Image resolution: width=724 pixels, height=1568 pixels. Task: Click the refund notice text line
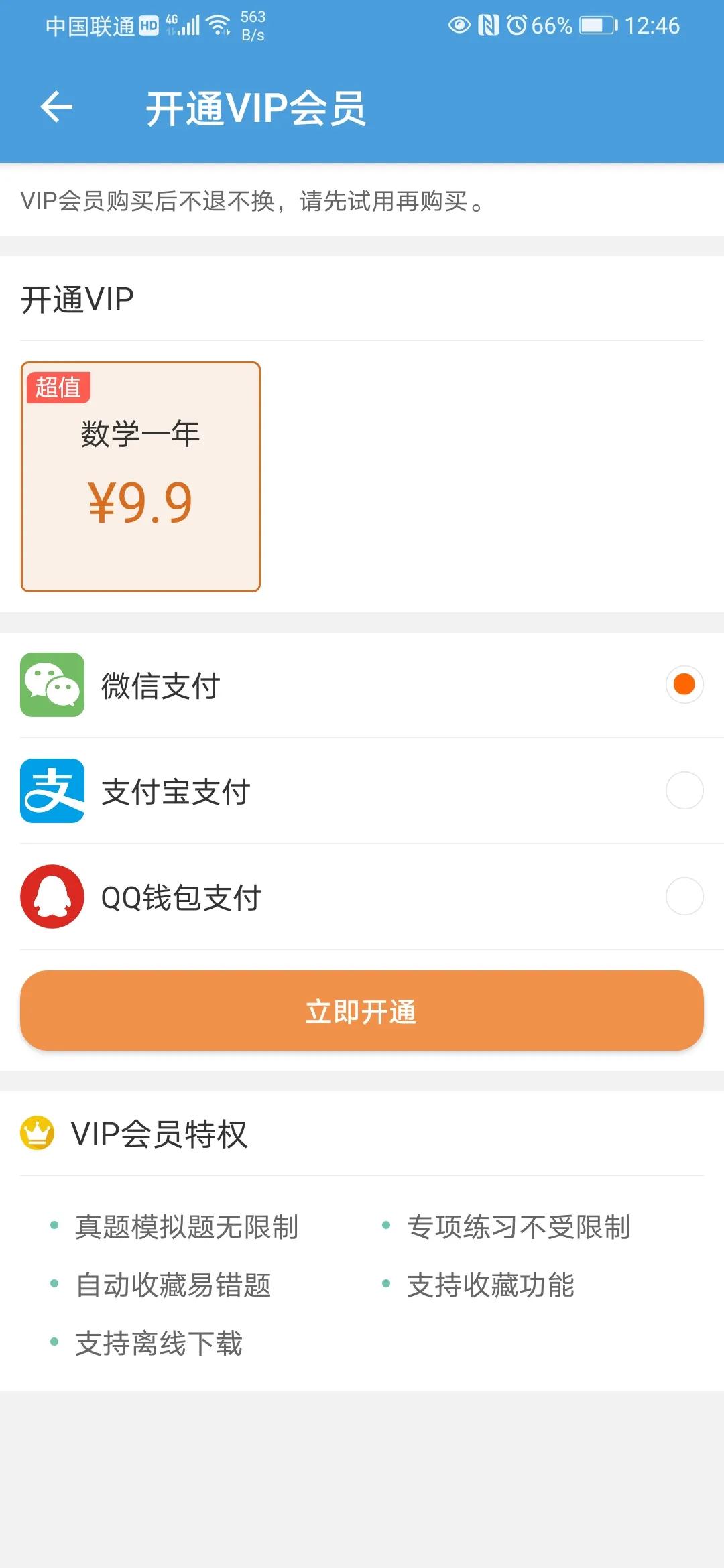tap(251, 203)
